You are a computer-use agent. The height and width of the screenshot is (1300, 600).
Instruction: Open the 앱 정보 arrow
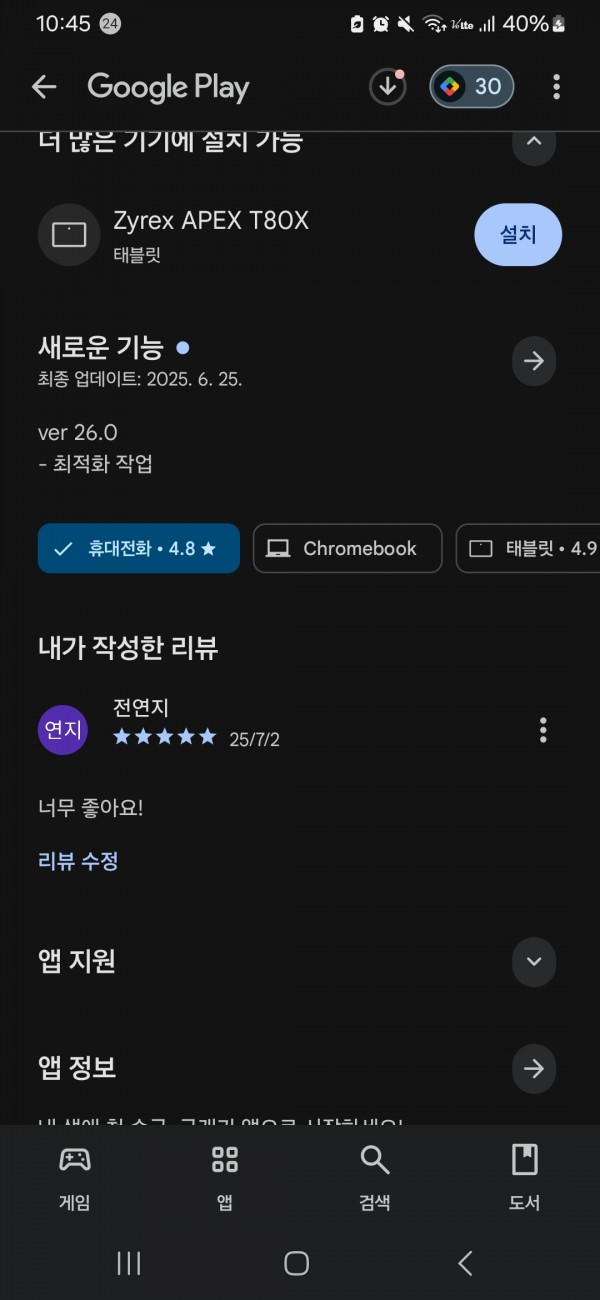534,1069
